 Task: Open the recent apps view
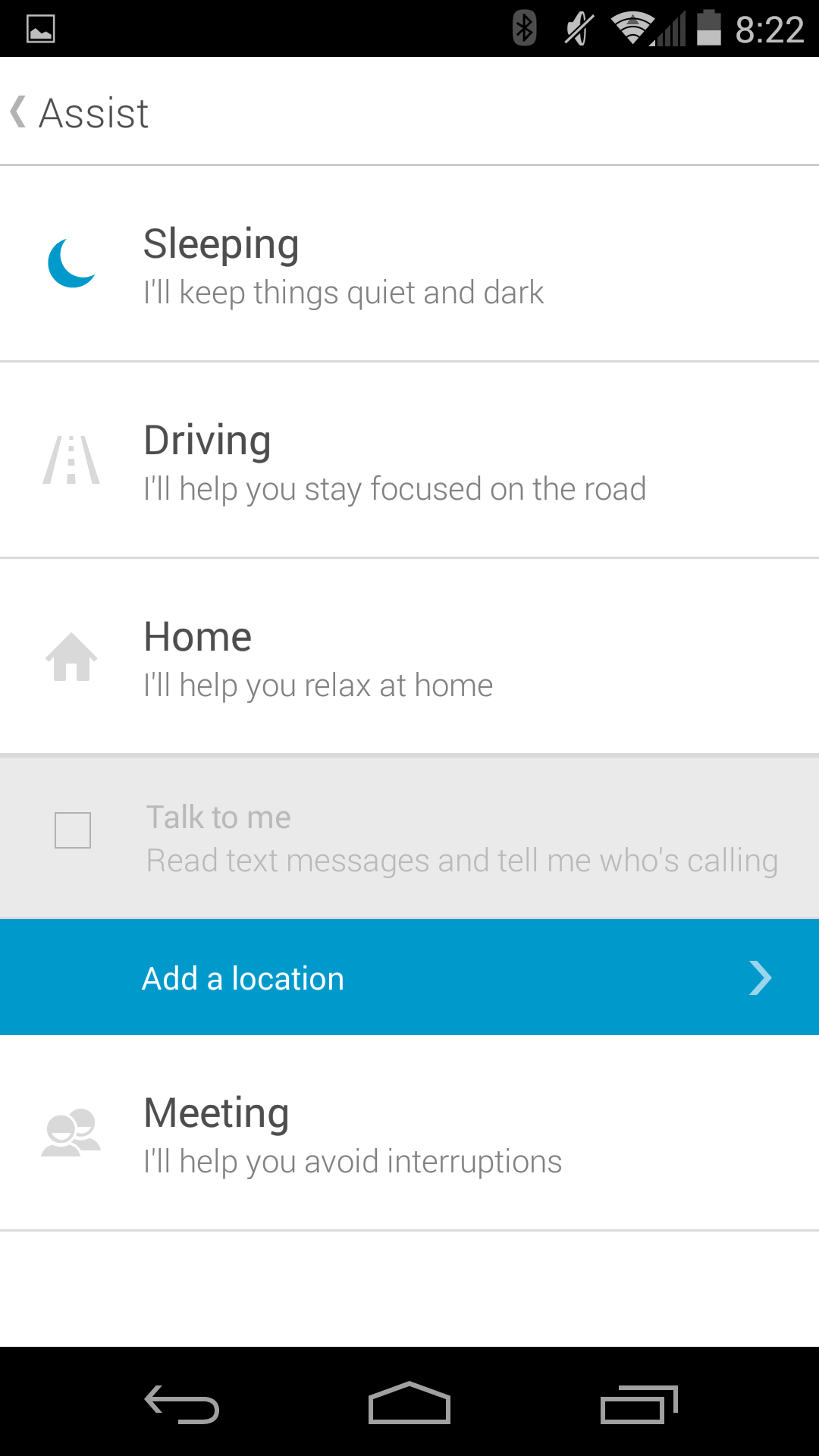639,1404
